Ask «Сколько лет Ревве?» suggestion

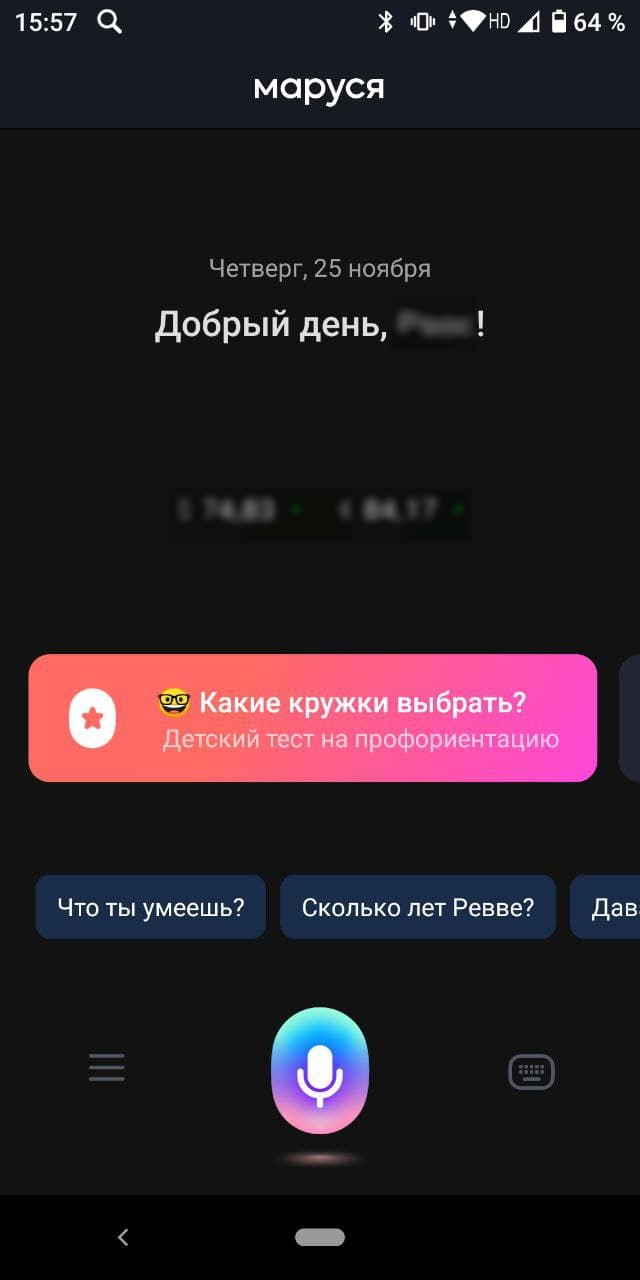tap(417, 907)
